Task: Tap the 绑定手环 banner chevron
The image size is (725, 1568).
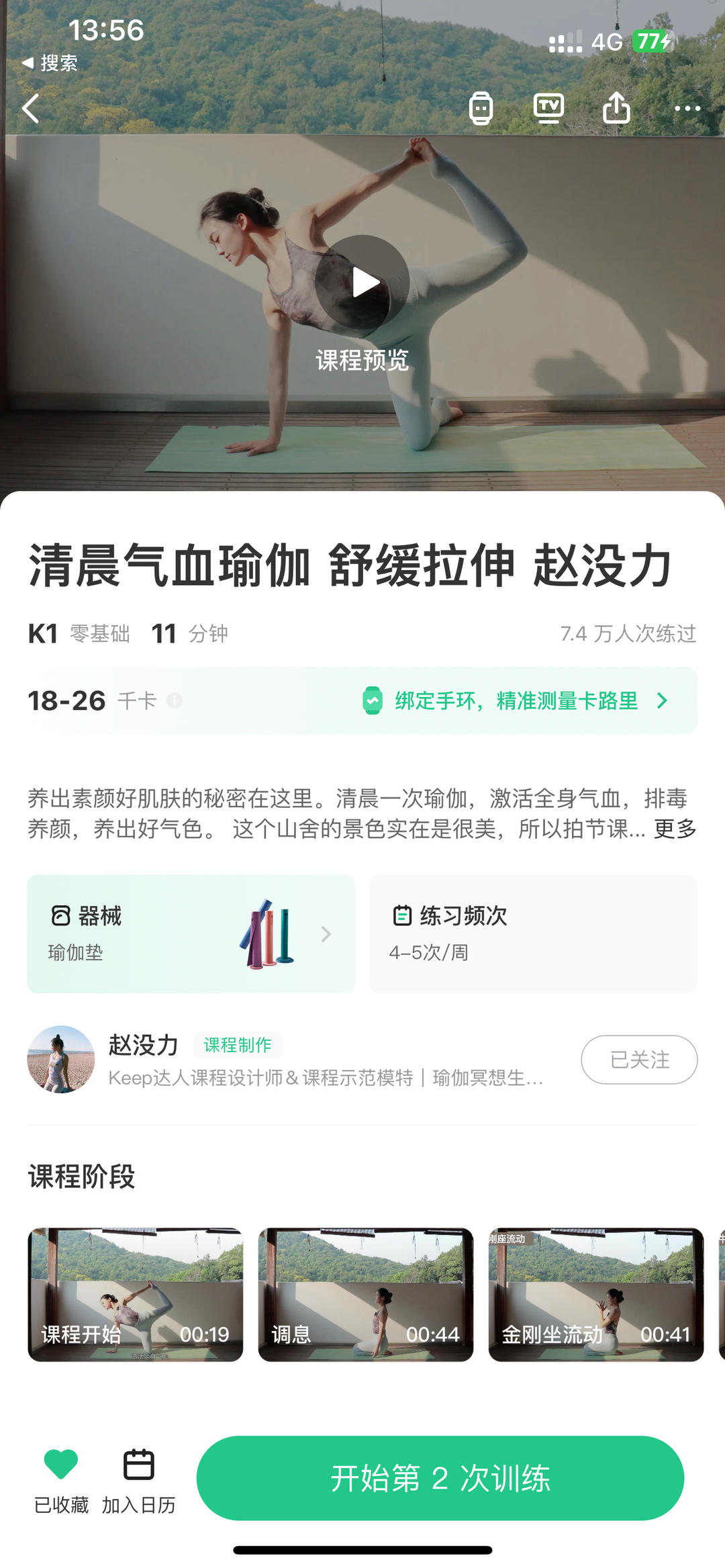Action: [661, 700]
